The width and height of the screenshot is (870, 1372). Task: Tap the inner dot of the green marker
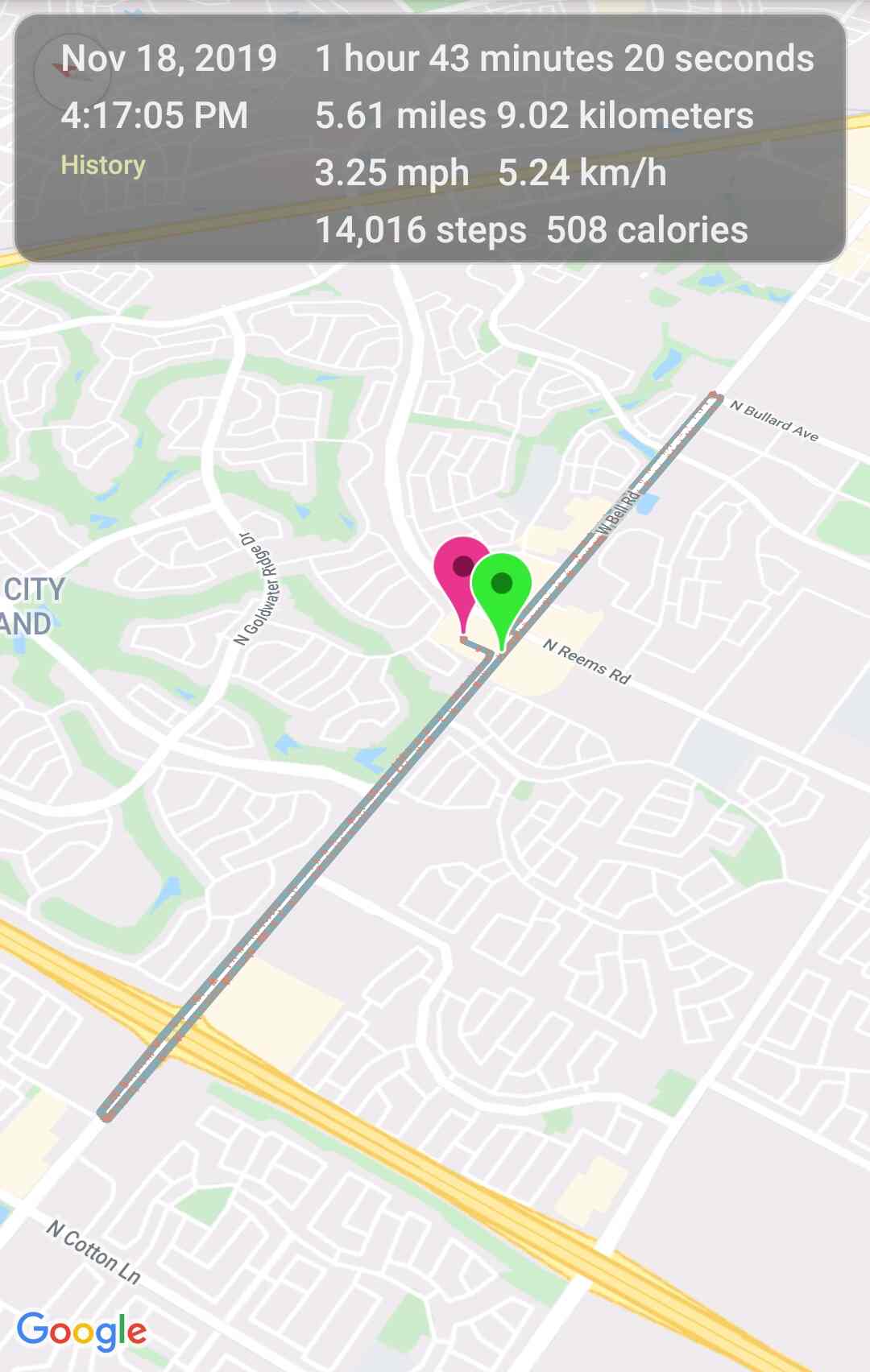pos(501,581)
